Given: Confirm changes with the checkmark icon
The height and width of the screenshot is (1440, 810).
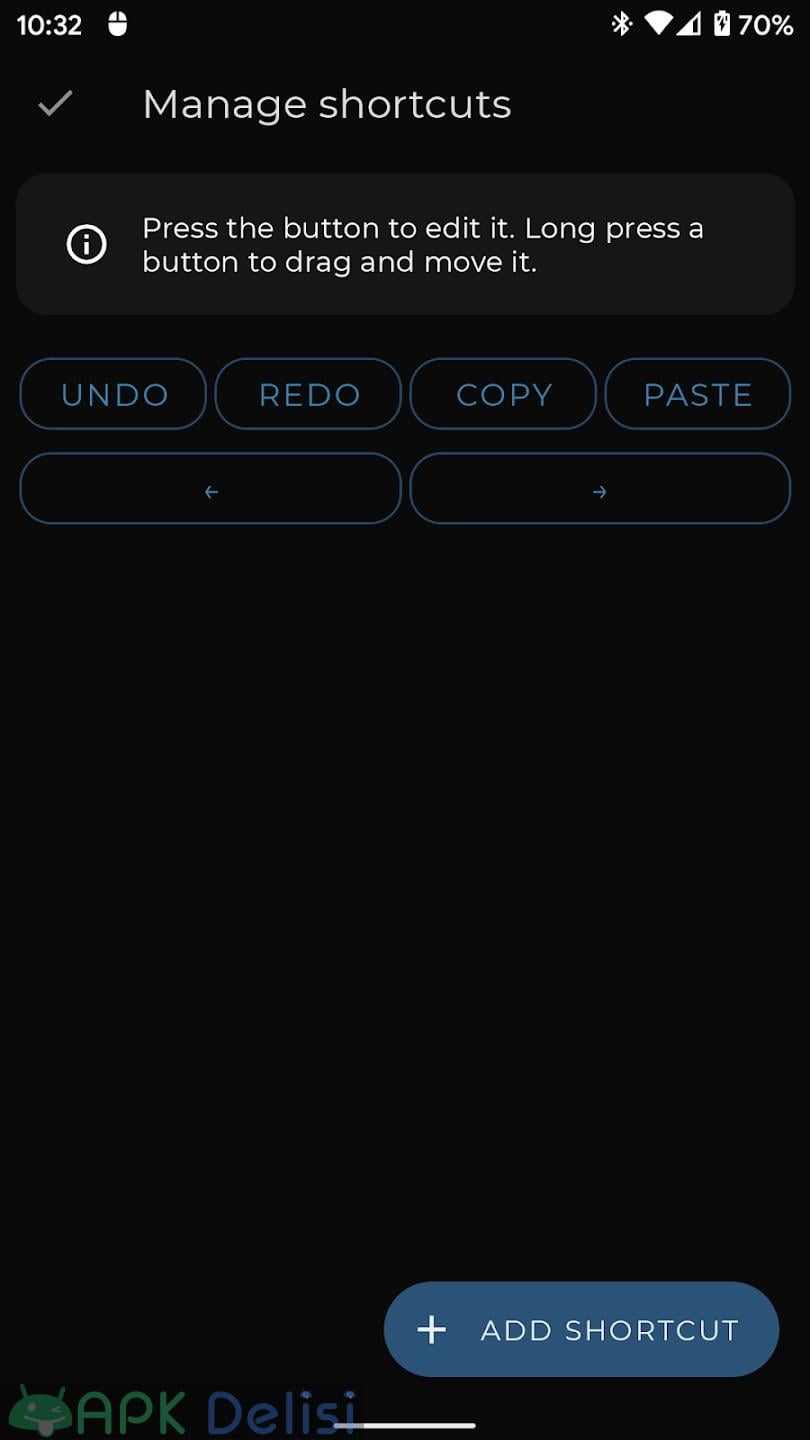Looking at the screenshot, I should pyautogui.click(x=55, y=104).
